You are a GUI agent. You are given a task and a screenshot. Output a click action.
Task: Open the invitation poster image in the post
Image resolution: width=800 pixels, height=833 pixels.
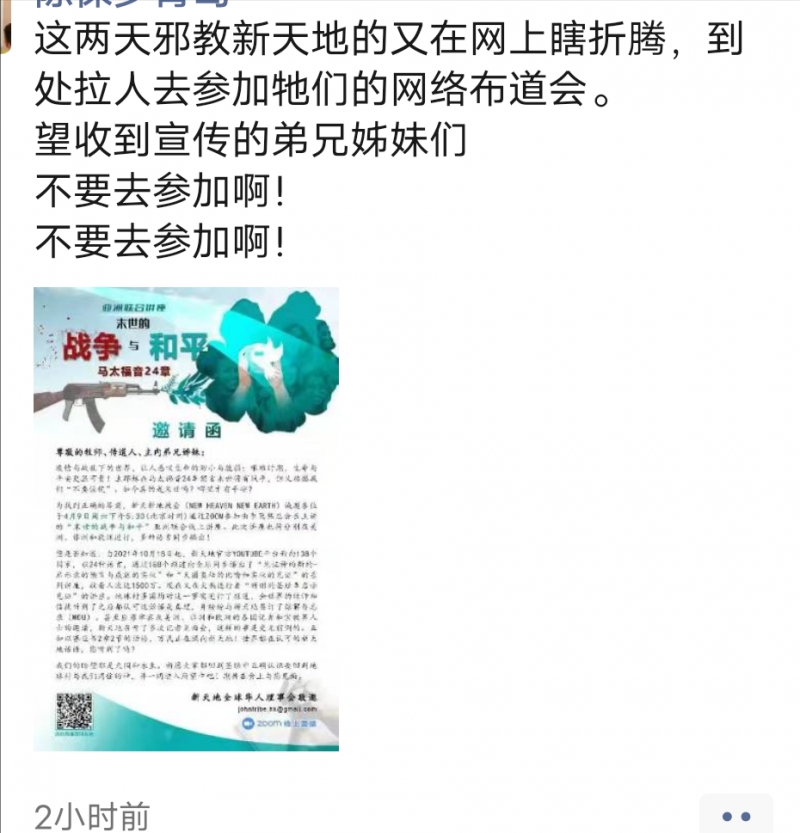coord(186,518)
